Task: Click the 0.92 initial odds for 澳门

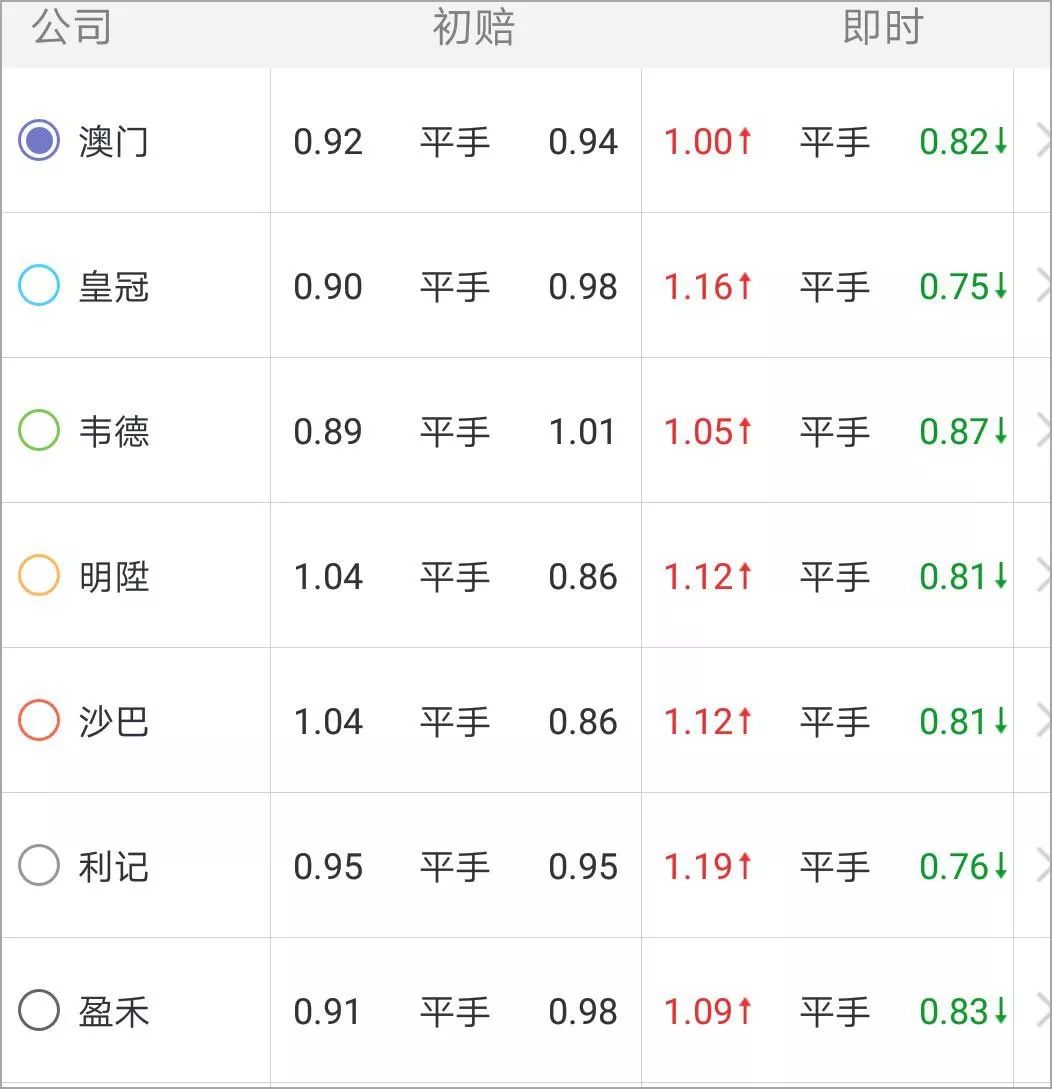Action: (x=329, y=142)
